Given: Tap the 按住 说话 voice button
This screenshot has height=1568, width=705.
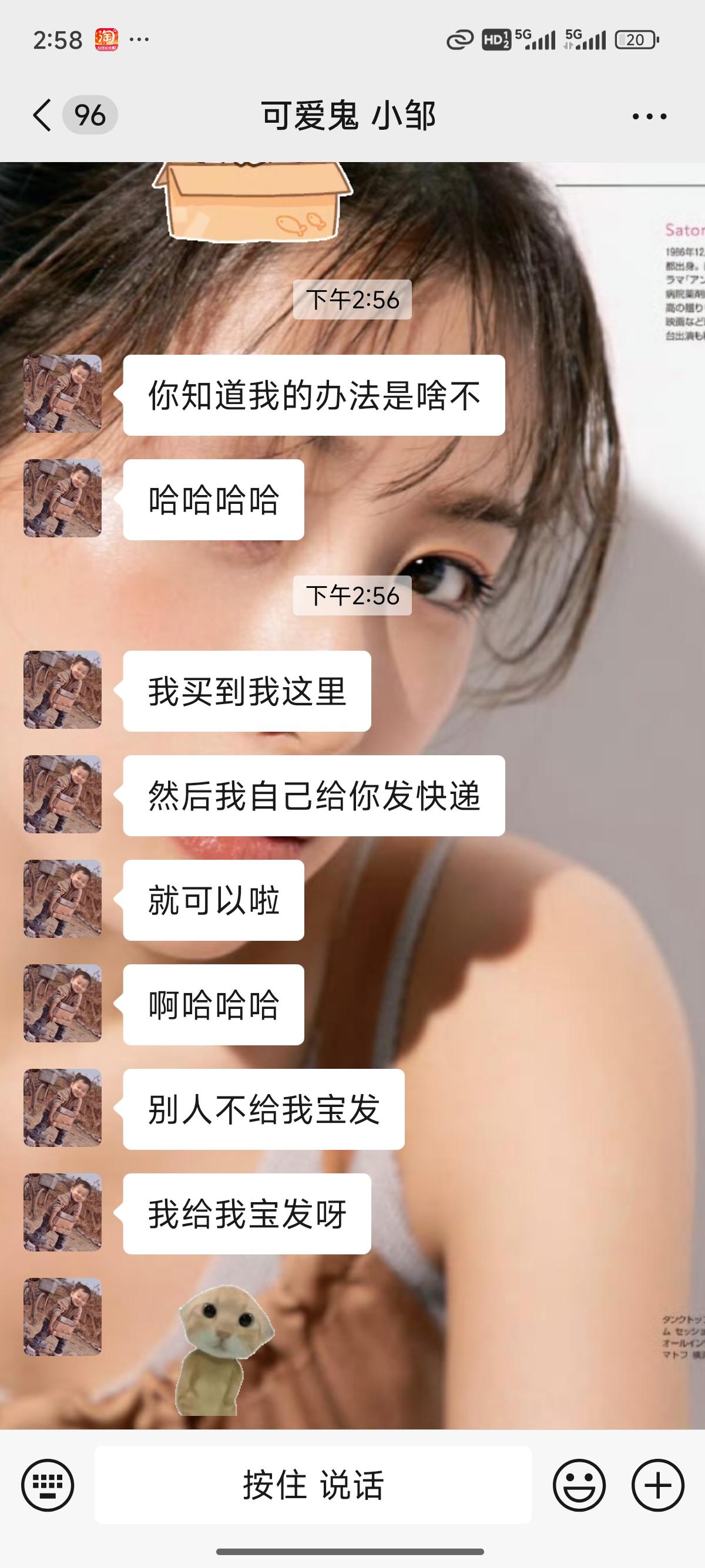Looking at the screenshot, I should point(313,1485).
